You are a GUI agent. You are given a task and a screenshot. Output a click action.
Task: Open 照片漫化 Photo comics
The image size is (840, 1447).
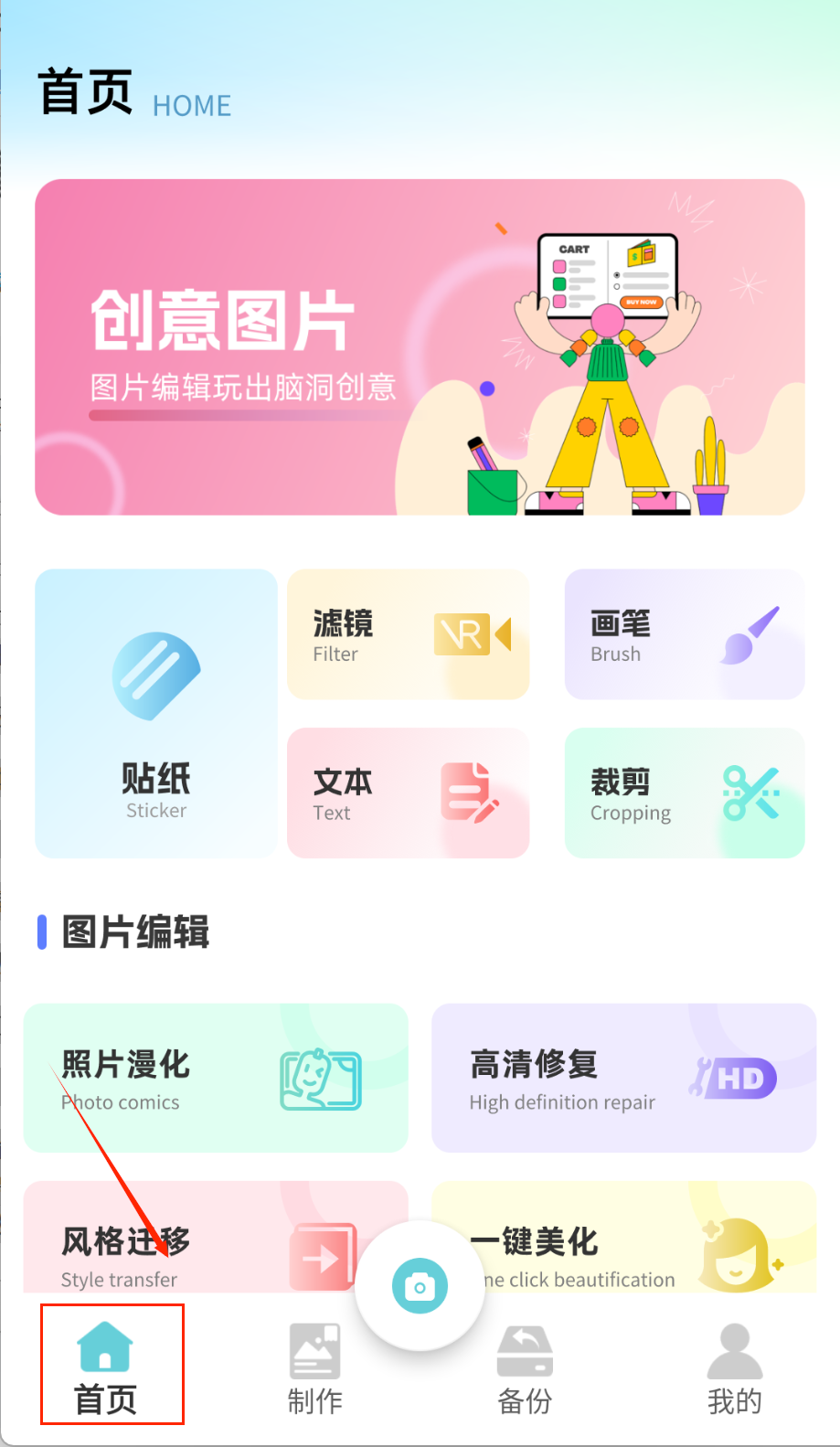pos(216,1078)
